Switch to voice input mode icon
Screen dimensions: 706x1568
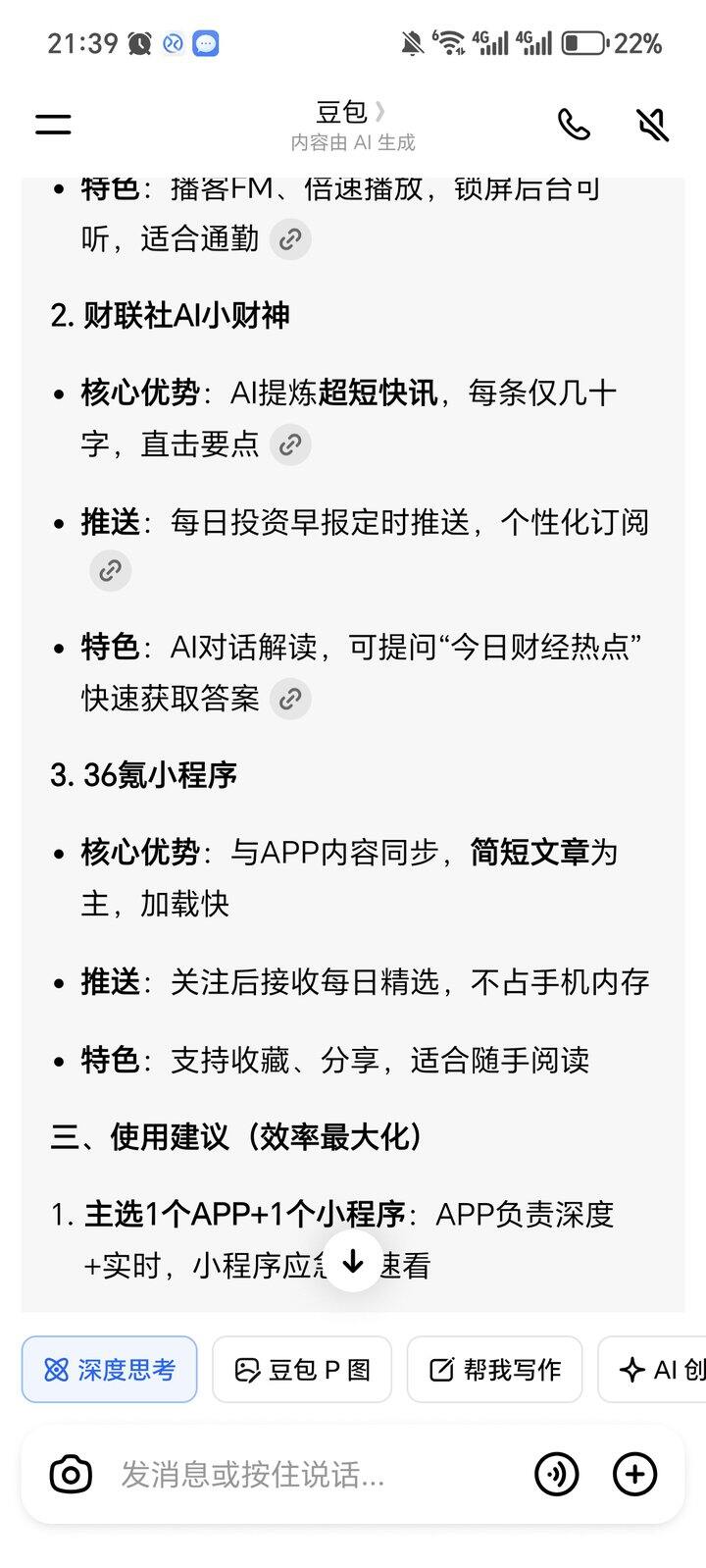click(x=556, y=1474)
